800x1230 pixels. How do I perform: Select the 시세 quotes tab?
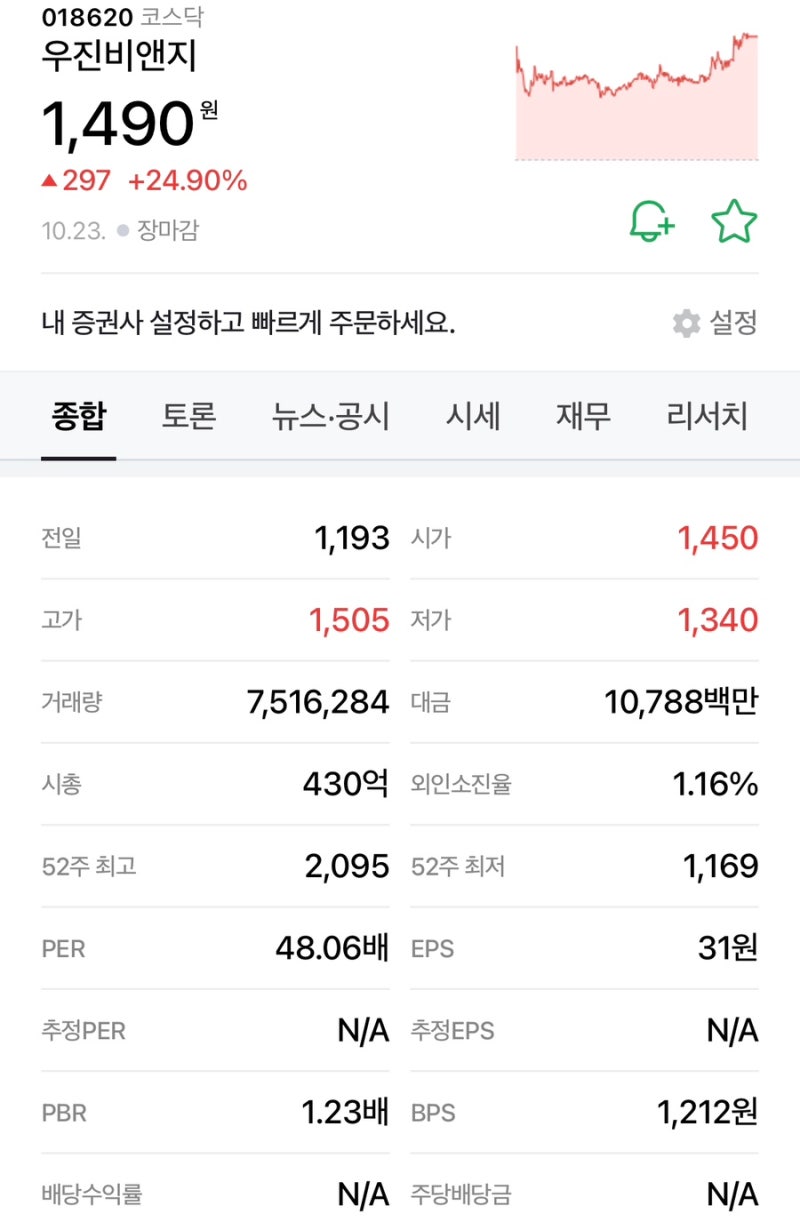(x=476, y=417)
